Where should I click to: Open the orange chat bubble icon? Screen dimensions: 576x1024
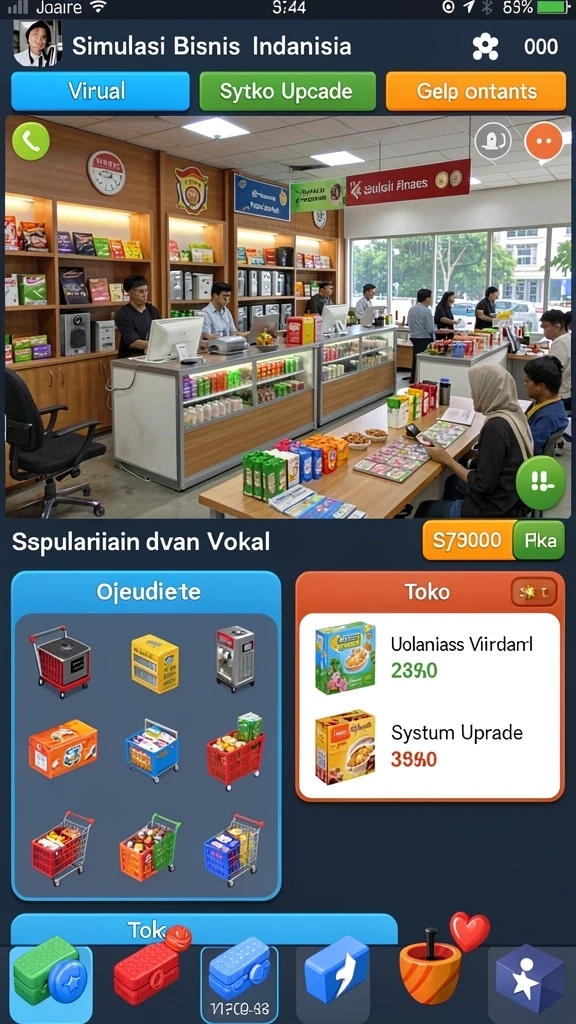pos(543,141)
